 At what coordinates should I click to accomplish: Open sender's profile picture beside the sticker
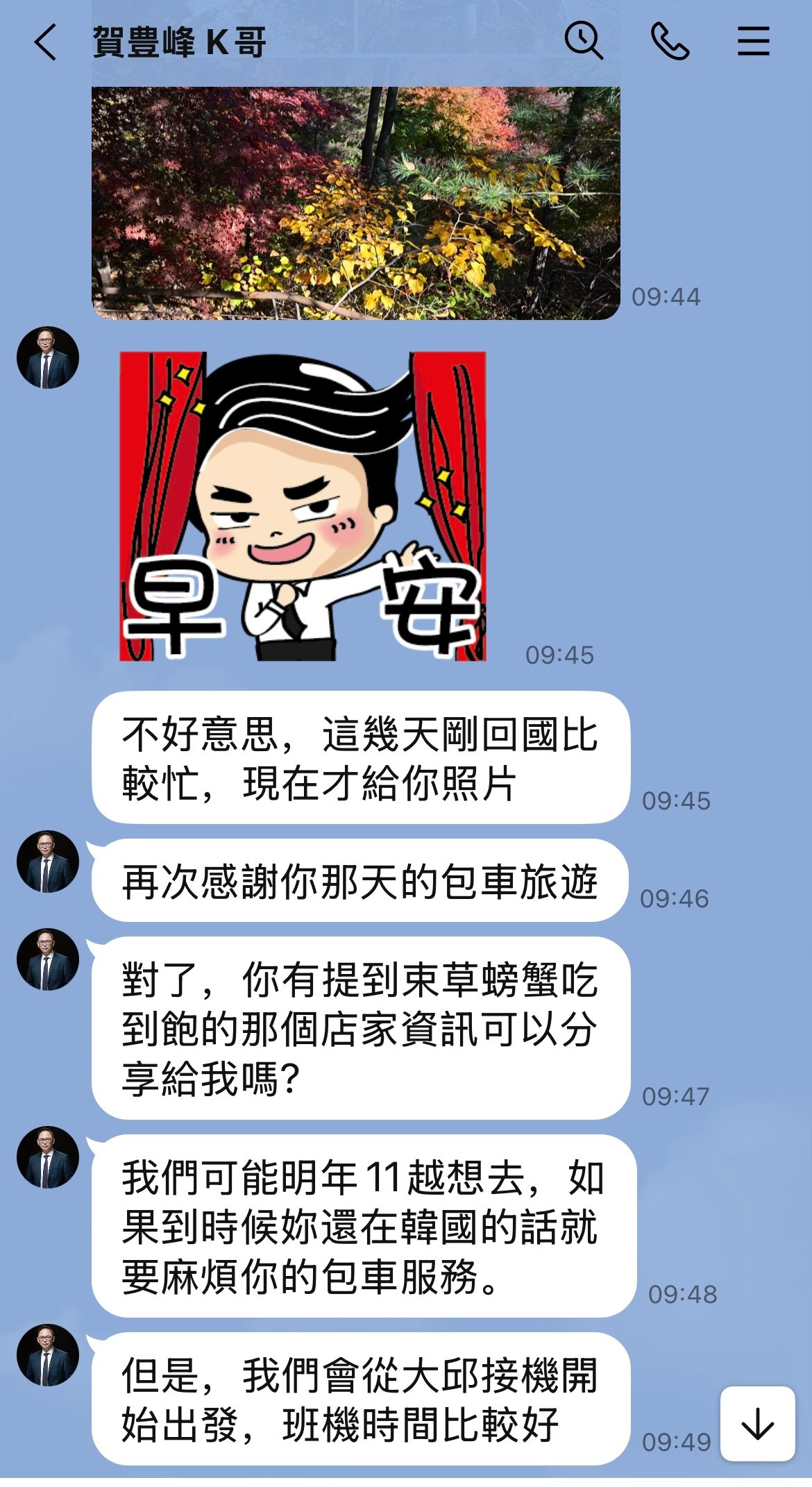pyautogui.click(x=48, y=358)
